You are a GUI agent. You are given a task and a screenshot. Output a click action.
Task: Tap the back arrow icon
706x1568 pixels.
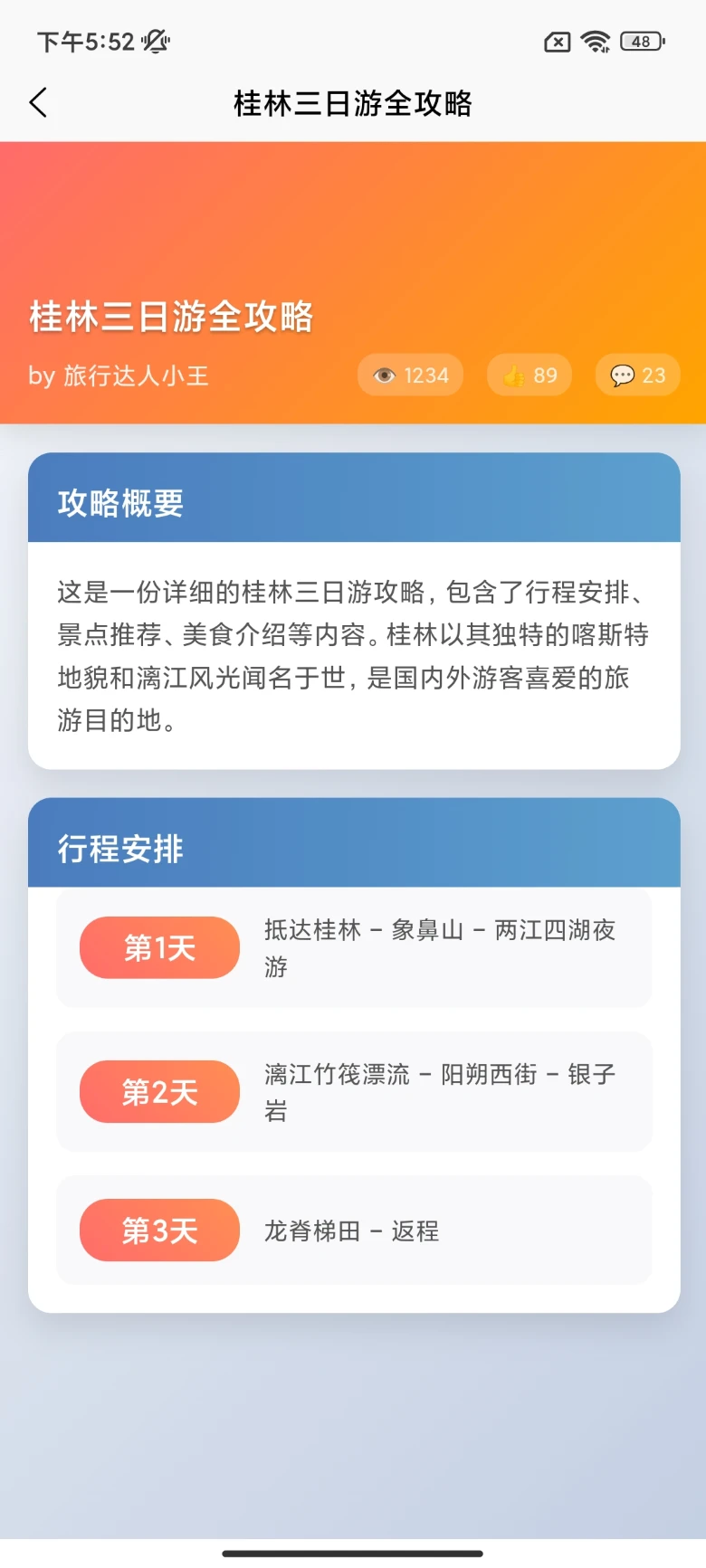tap(37, 103)
